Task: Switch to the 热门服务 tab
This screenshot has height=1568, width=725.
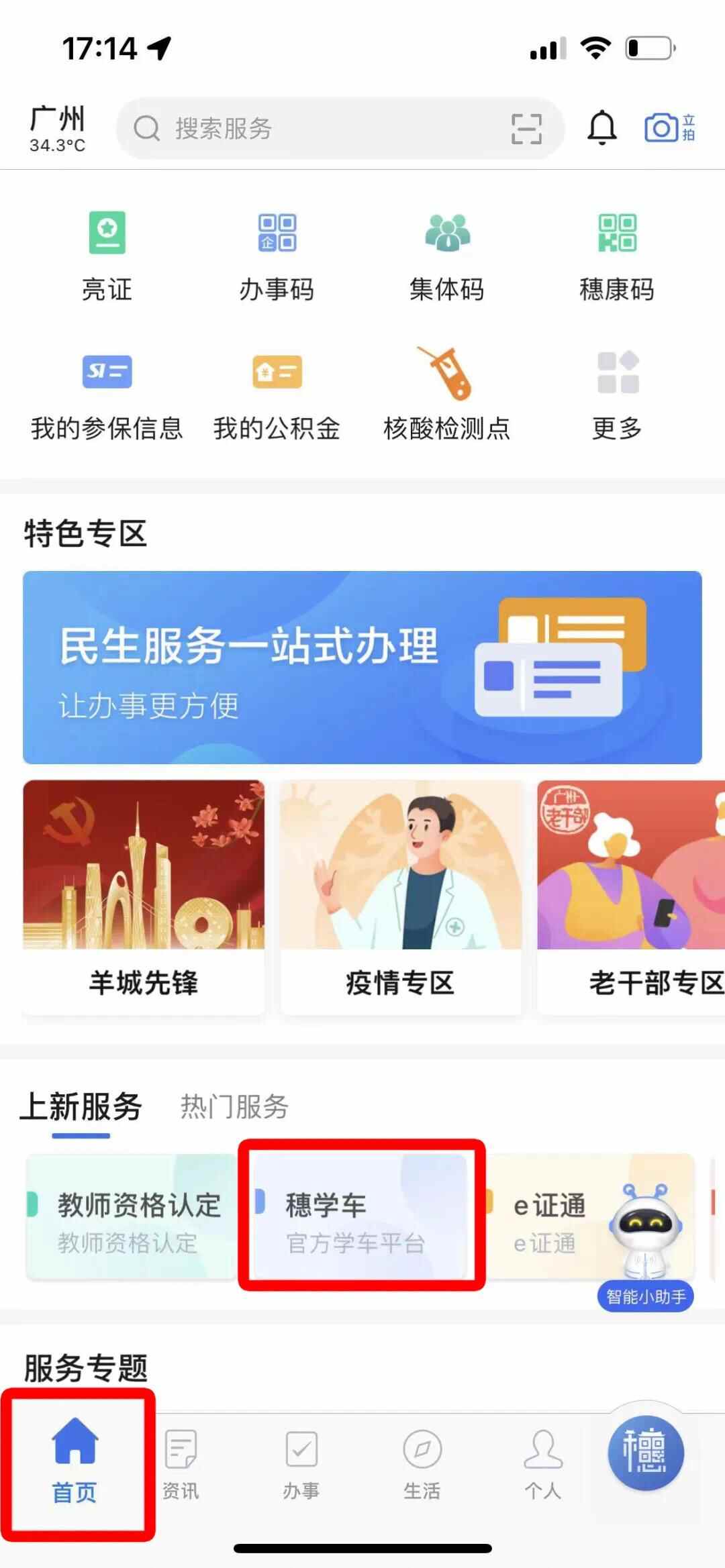Action: [x=234, y=1106]
